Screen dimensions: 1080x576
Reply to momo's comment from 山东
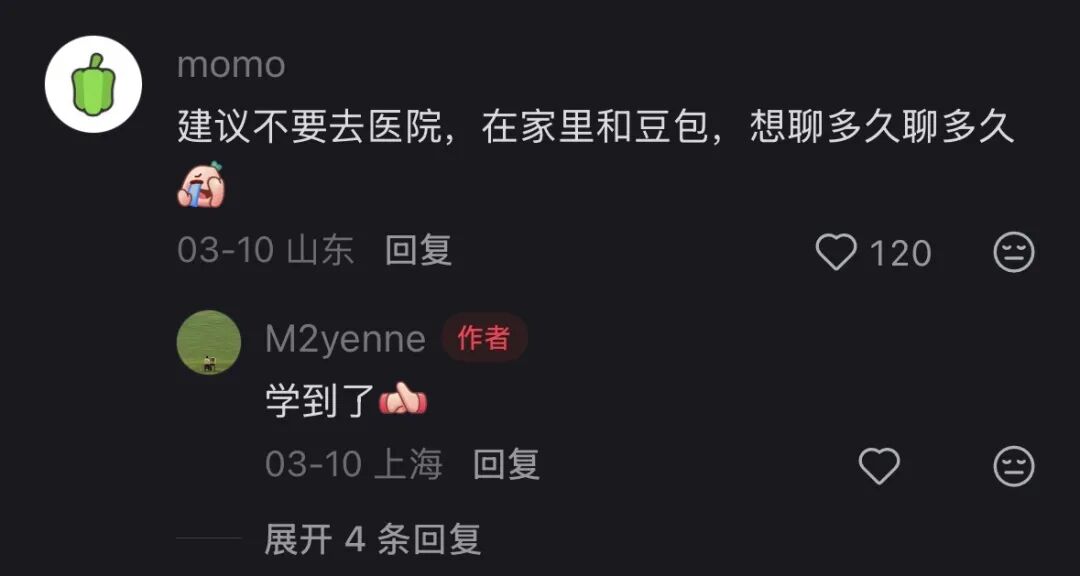(418, 251)
